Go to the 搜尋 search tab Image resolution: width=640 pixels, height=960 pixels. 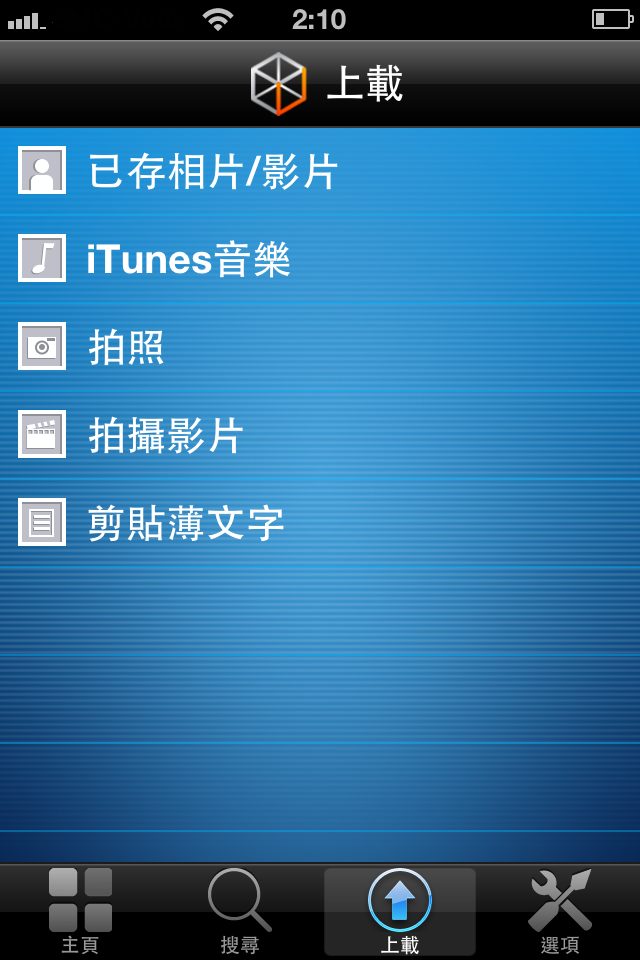click(240, 911)
